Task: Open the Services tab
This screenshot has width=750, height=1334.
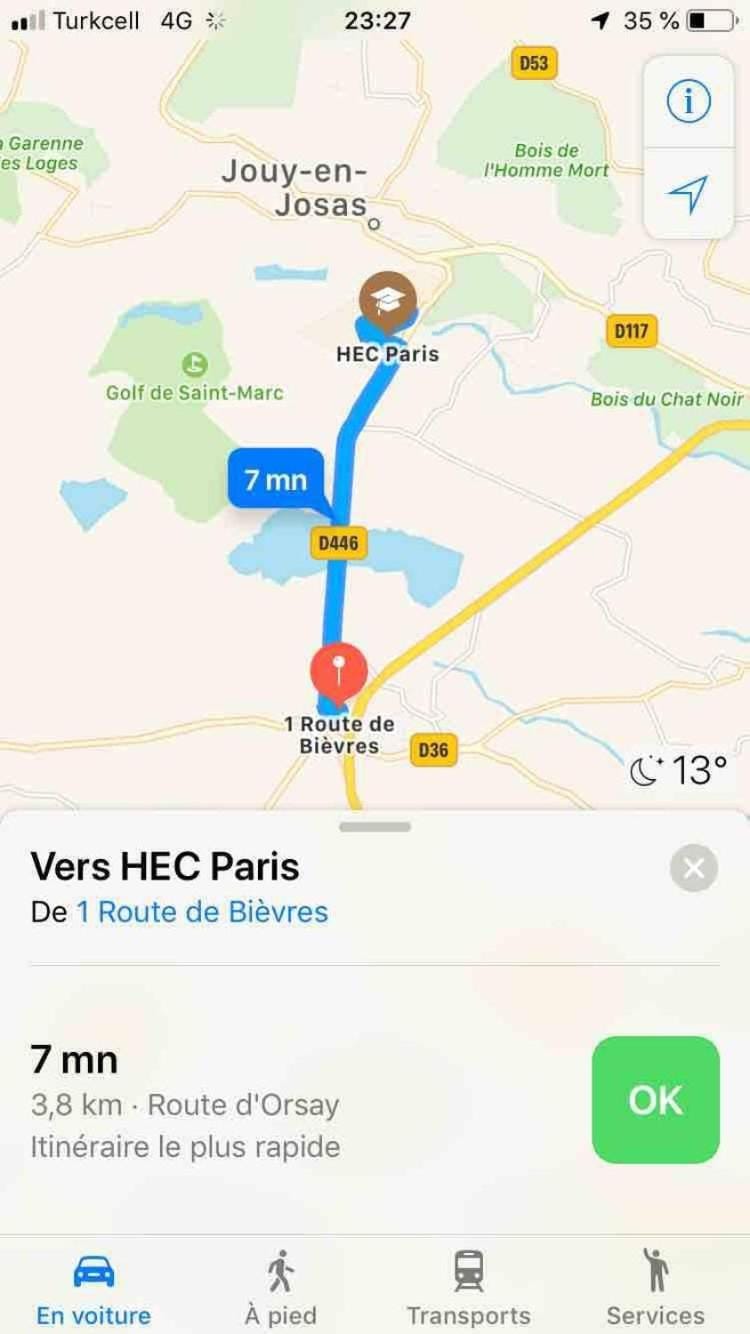Action: click(x=655, y=1286)
